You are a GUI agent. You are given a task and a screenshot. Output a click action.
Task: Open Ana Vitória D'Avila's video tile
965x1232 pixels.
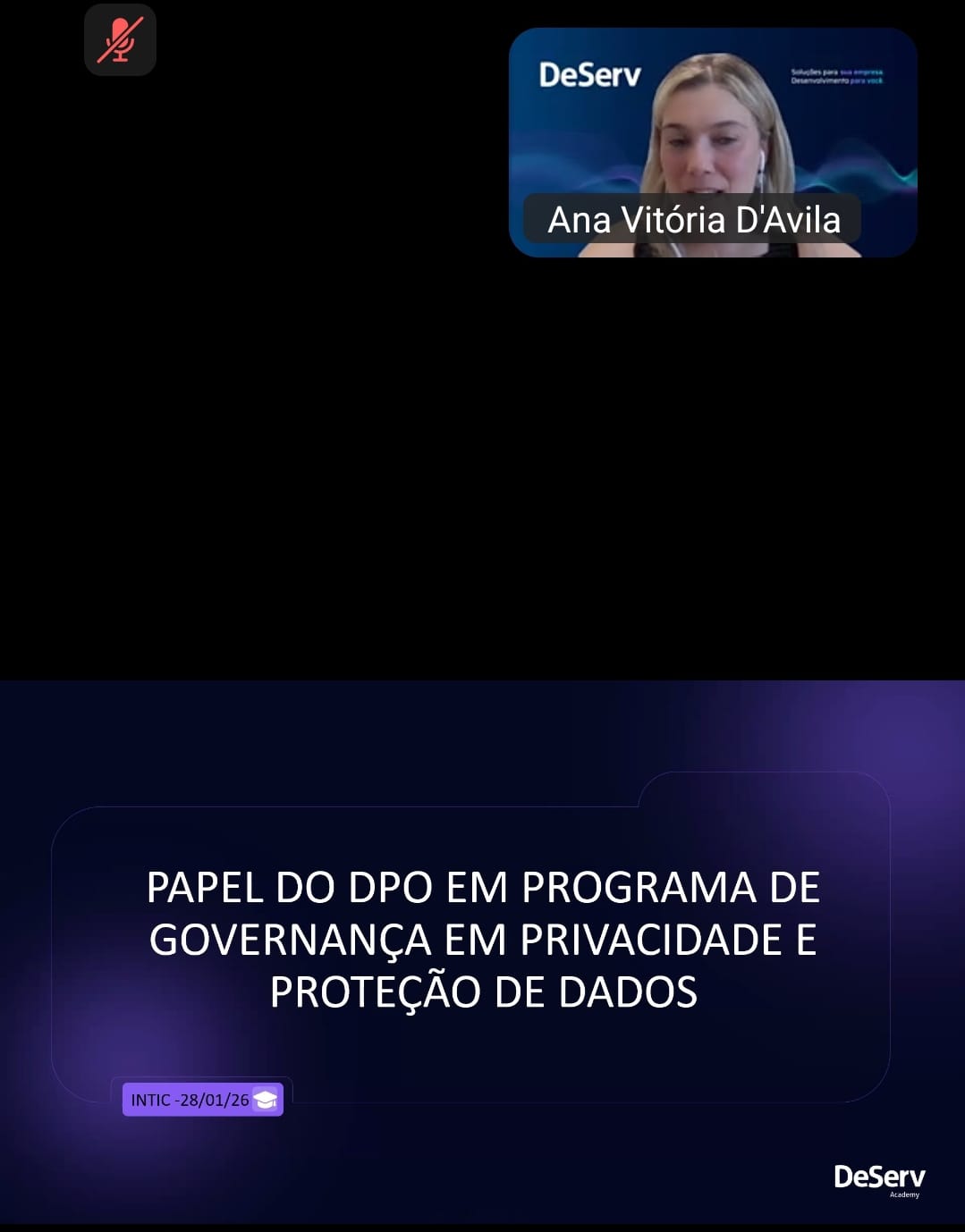[712, 143]
